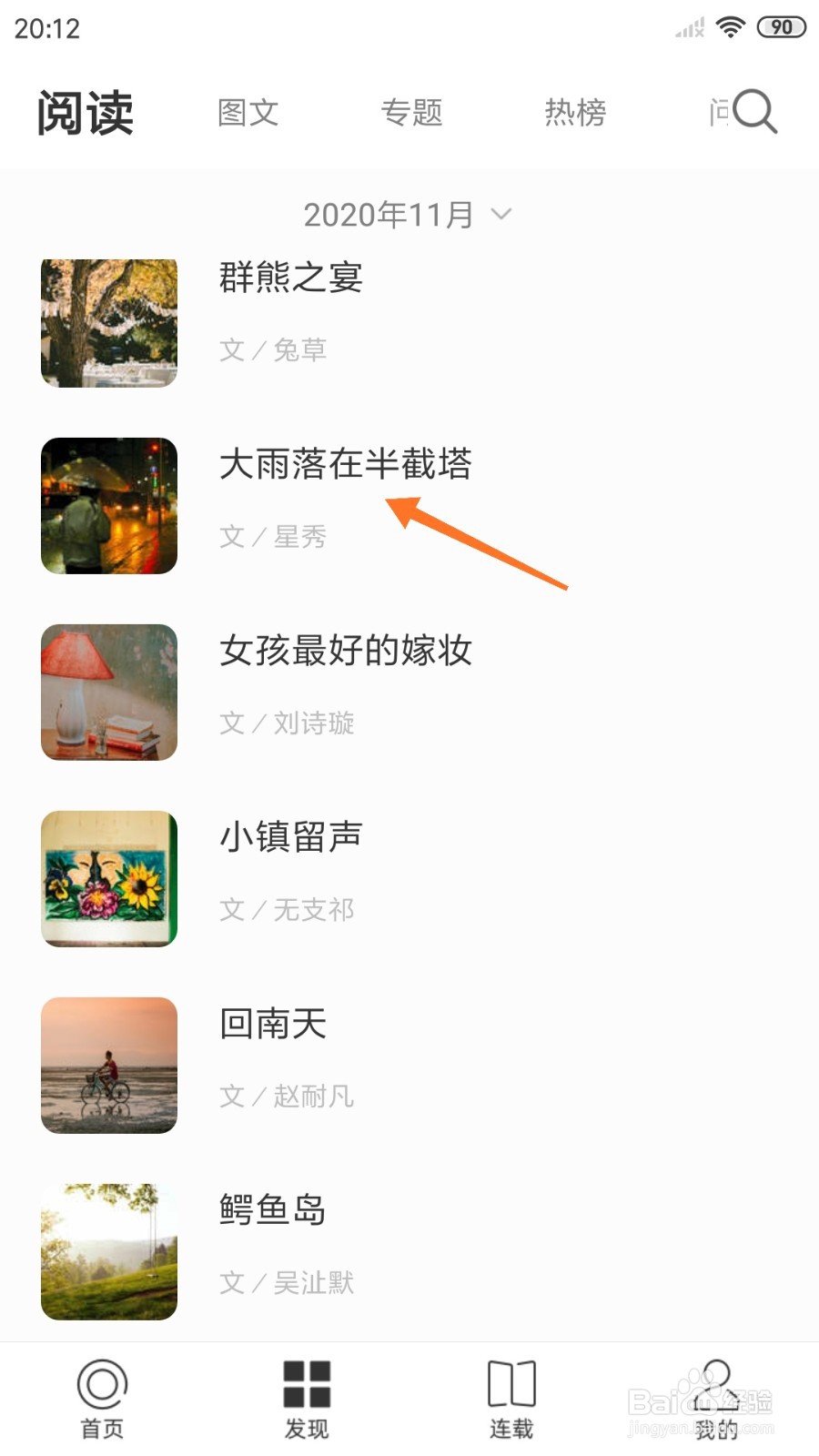Image resolution: width=819 pixels, height=1456 pixels.
Task: Open the article 大雨落在半截塔
Action: (x=348, y=464)
